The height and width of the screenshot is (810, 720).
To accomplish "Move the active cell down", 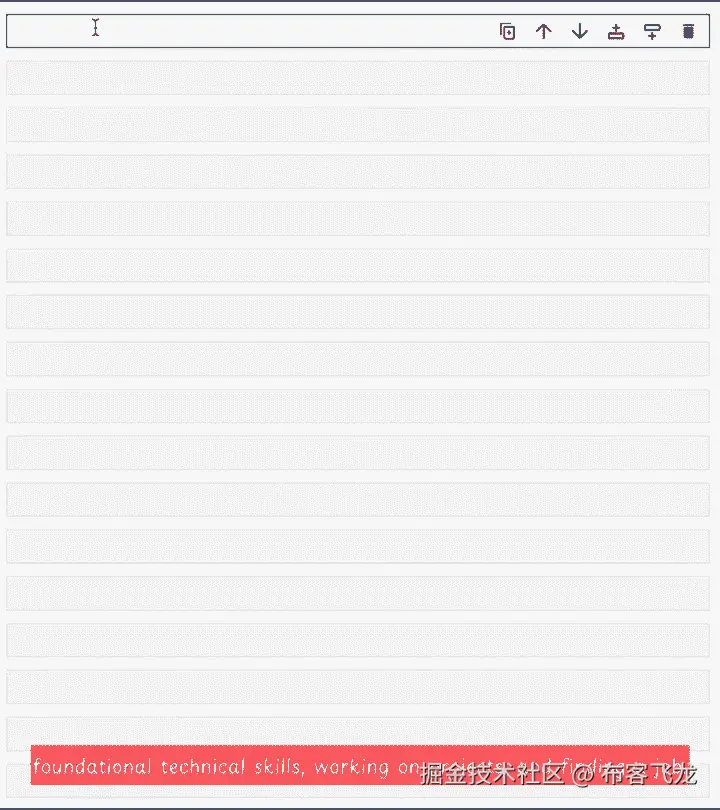I will 580,31.
